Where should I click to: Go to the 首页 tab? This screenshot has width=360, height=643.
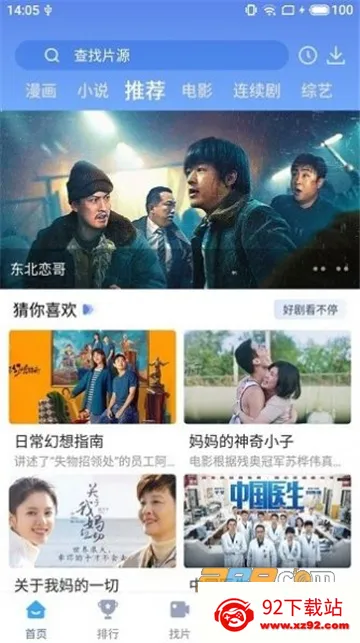click(x=36, y=619)
